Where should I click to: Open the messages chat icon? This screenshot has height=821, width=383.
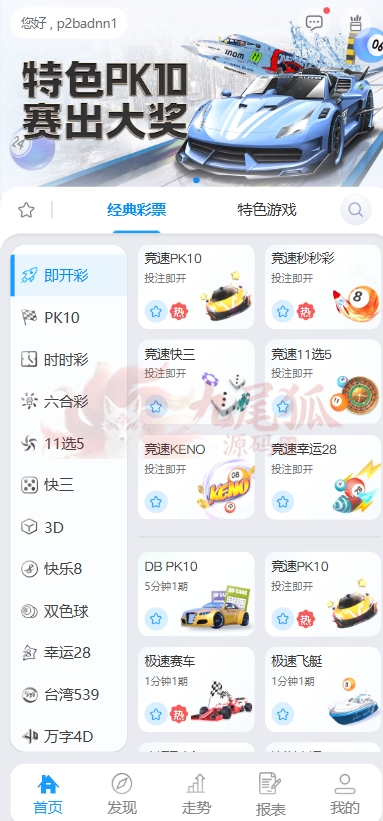(314, 23)
